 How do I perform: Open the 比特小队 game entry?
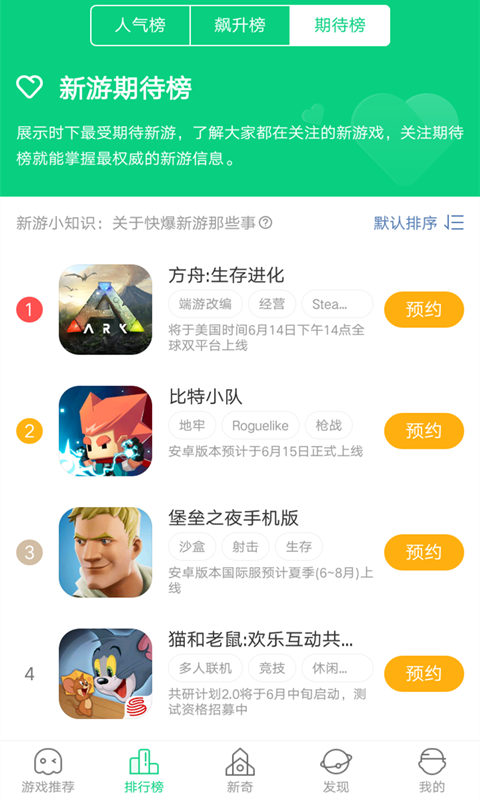(106, 431)
